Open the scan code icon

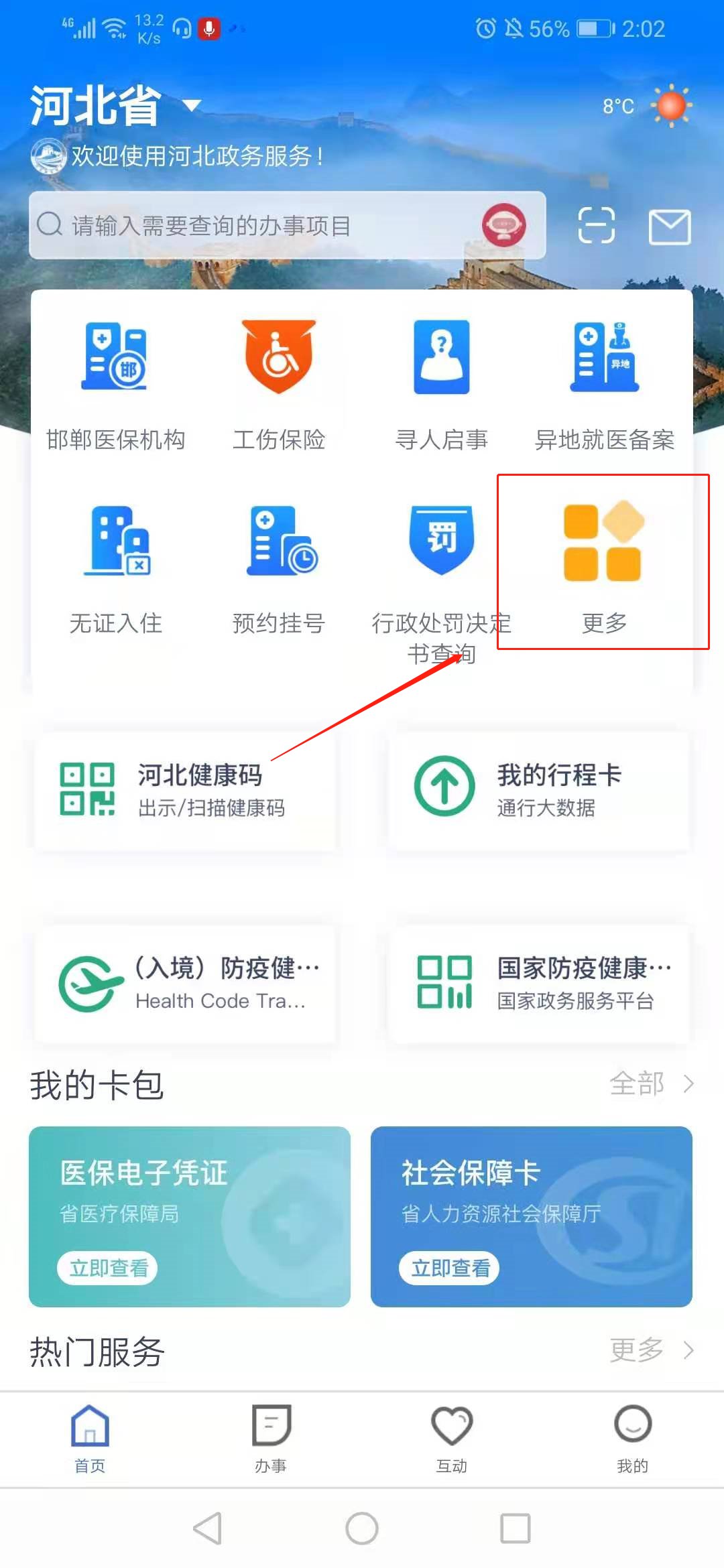coord(596,225)
